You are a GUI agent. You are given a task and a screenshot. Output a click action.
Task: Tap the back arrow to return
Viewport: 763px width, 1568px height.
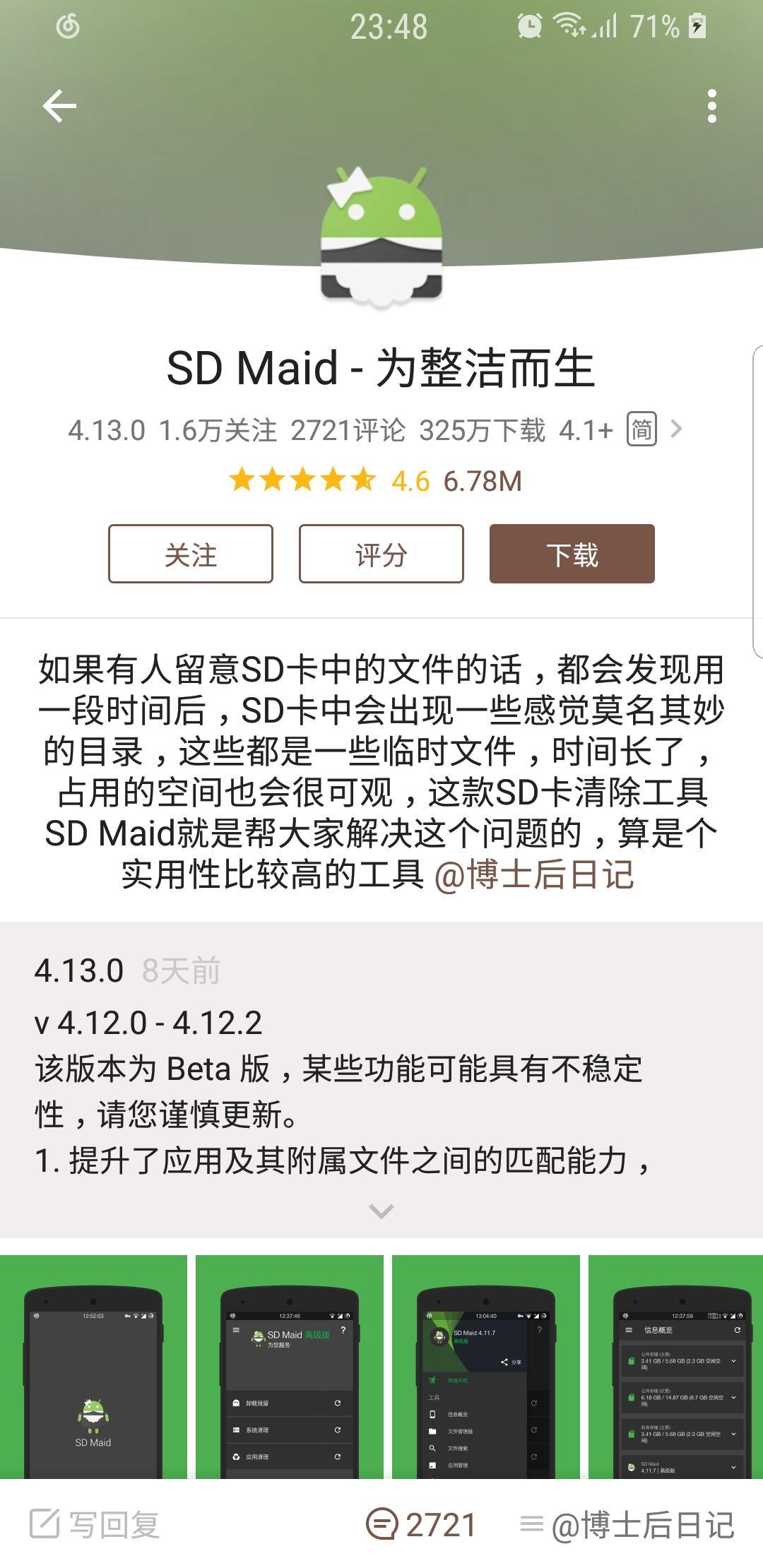59,105
